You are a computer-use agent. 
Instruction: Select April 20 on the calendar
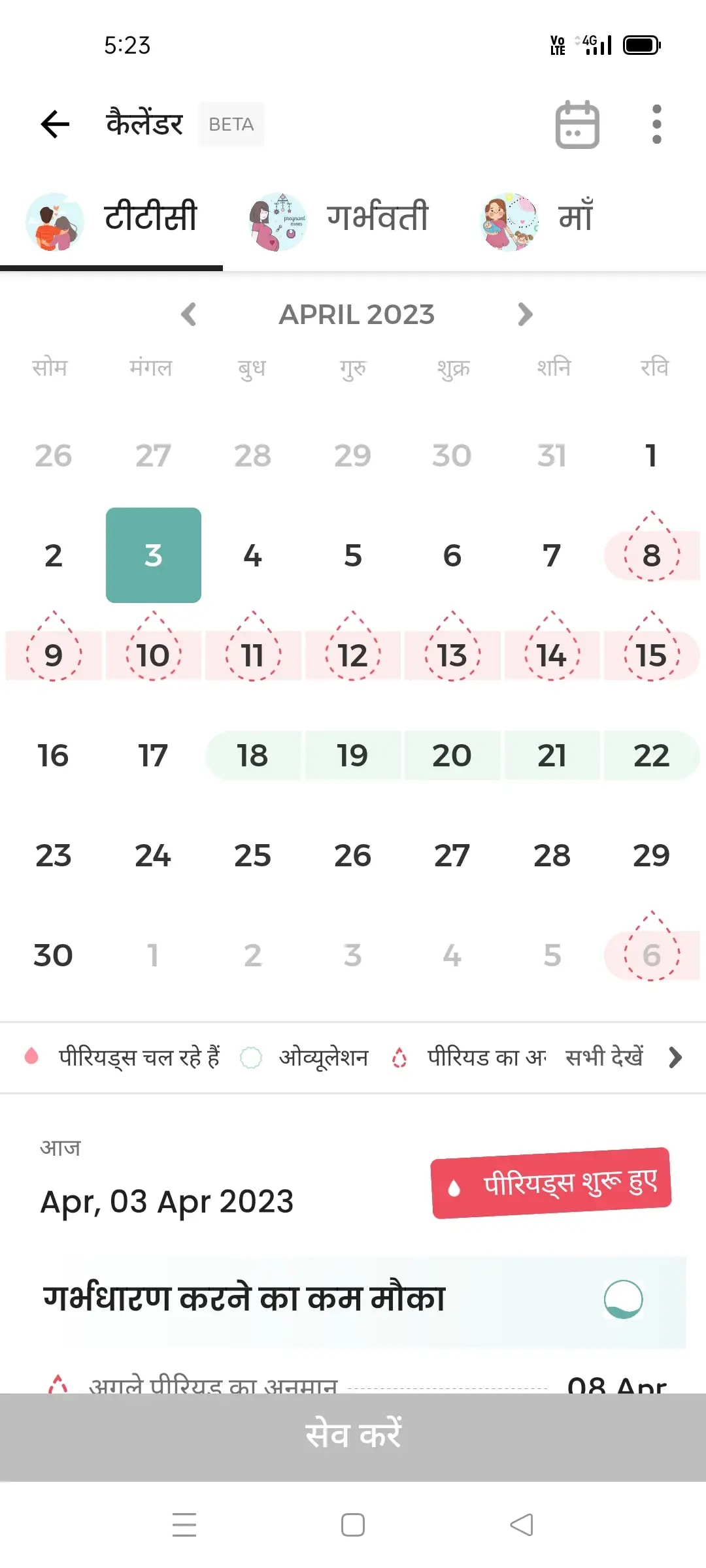(452, 755)
